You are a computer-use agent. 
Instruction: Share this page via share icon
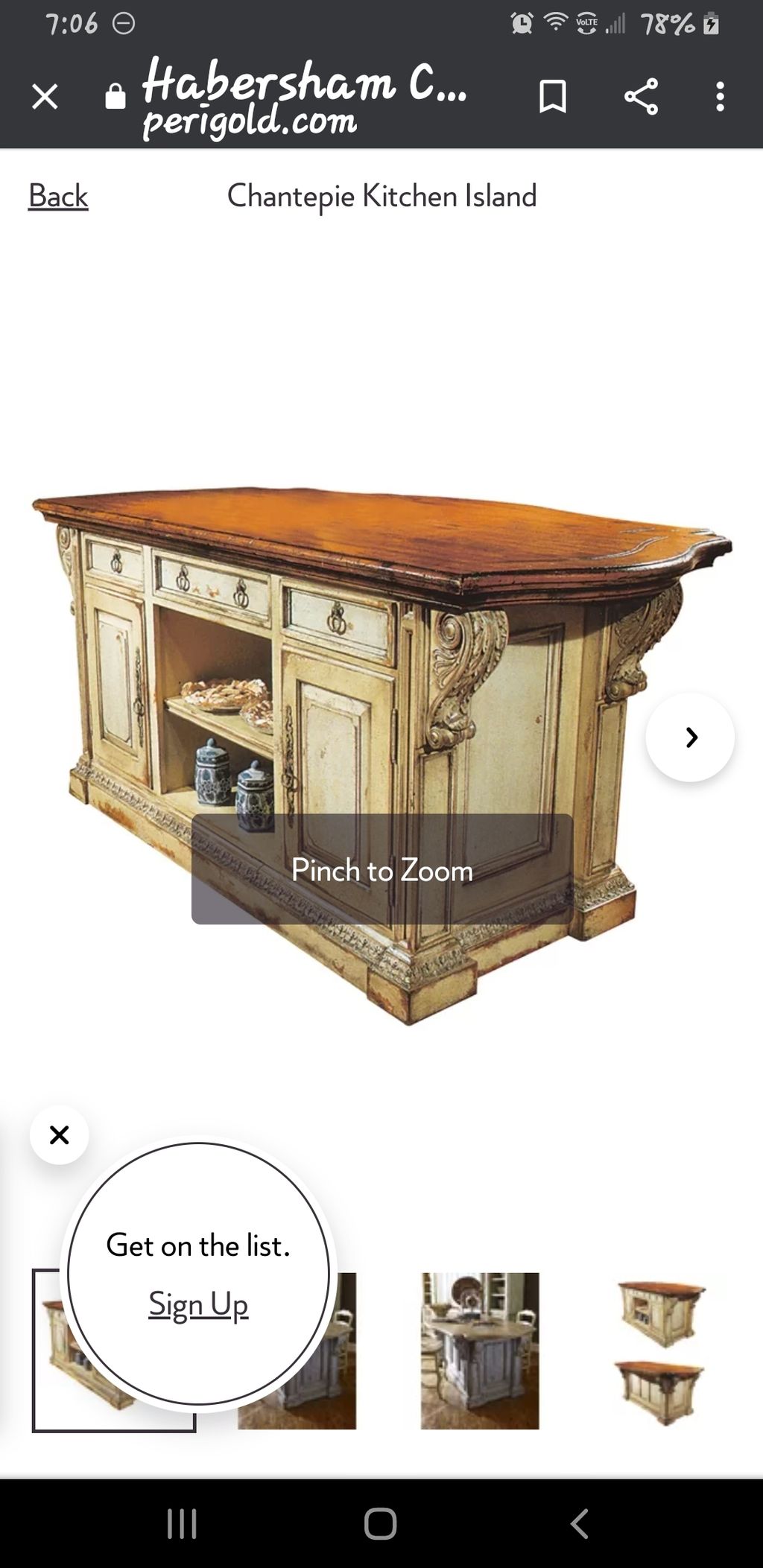pos(641,97)
